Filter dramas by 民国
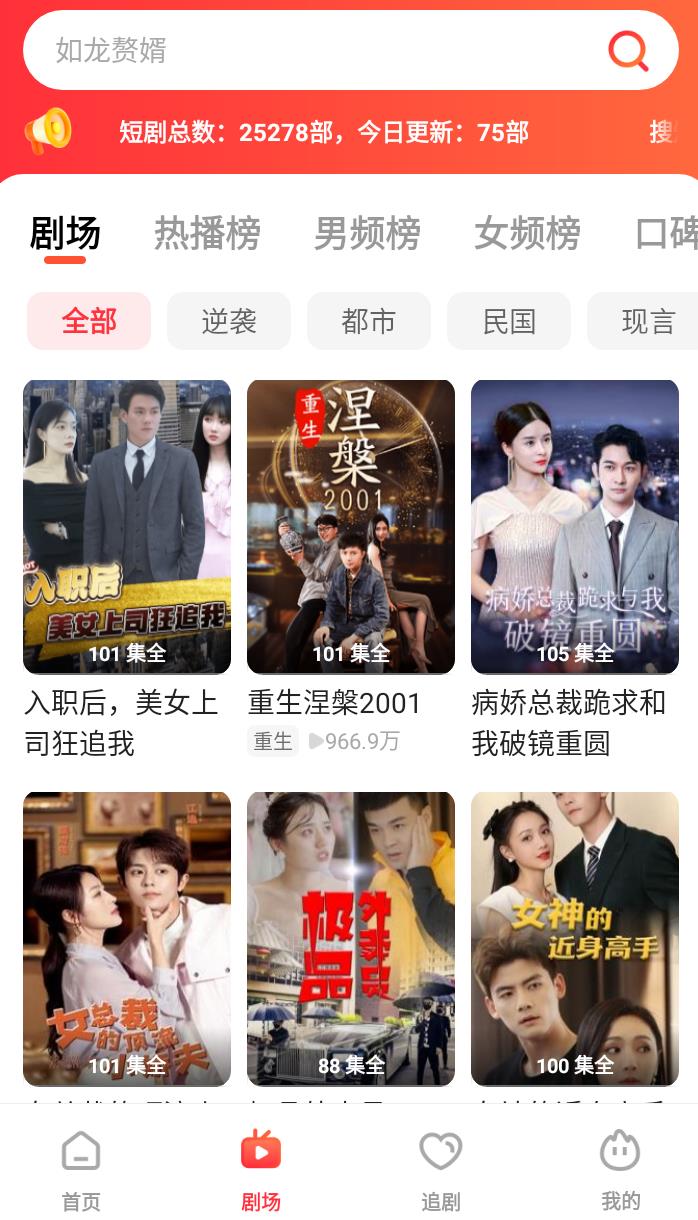This screenshot has width=698, height=1220. coord(509,321)
